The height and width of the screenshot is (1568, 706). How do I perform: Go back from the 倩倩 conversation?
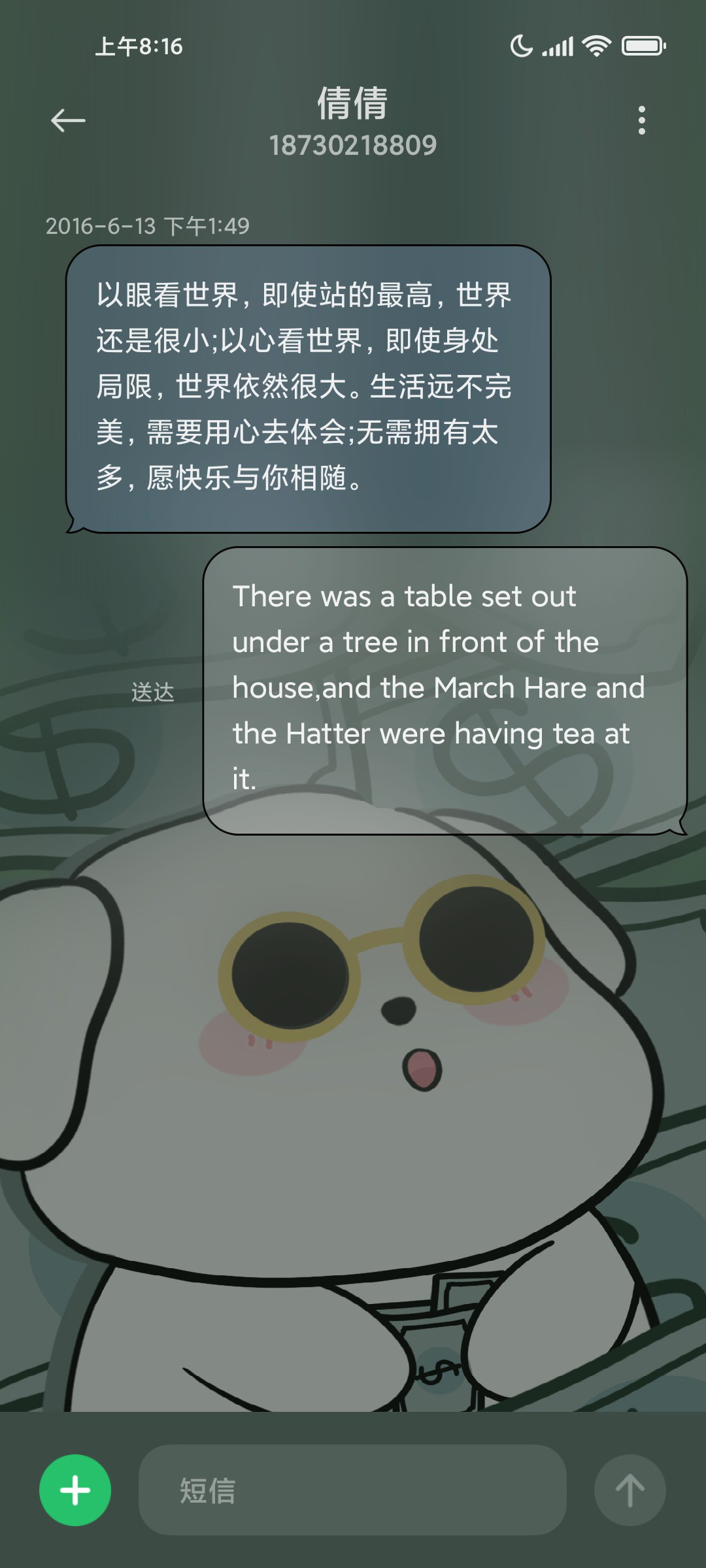pyautogui.click(x=68, y=121)
